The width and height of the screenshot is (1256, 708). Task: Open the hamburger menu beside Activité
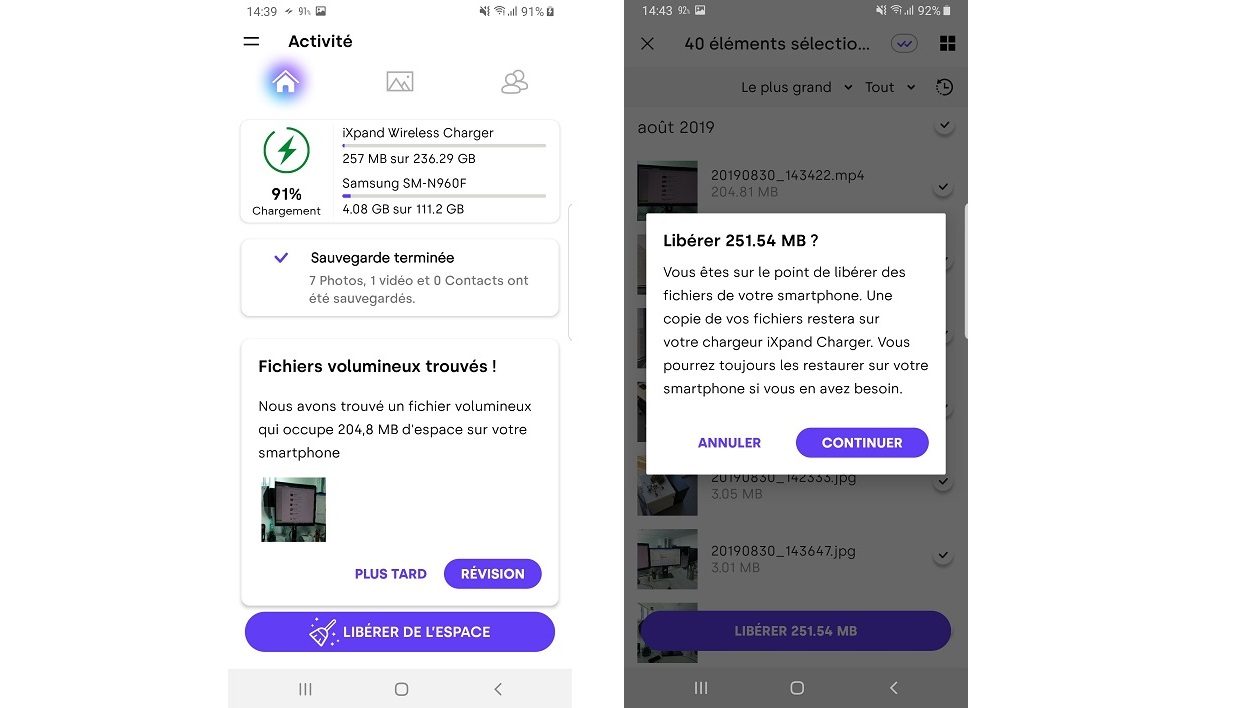[x=252, y=42]
